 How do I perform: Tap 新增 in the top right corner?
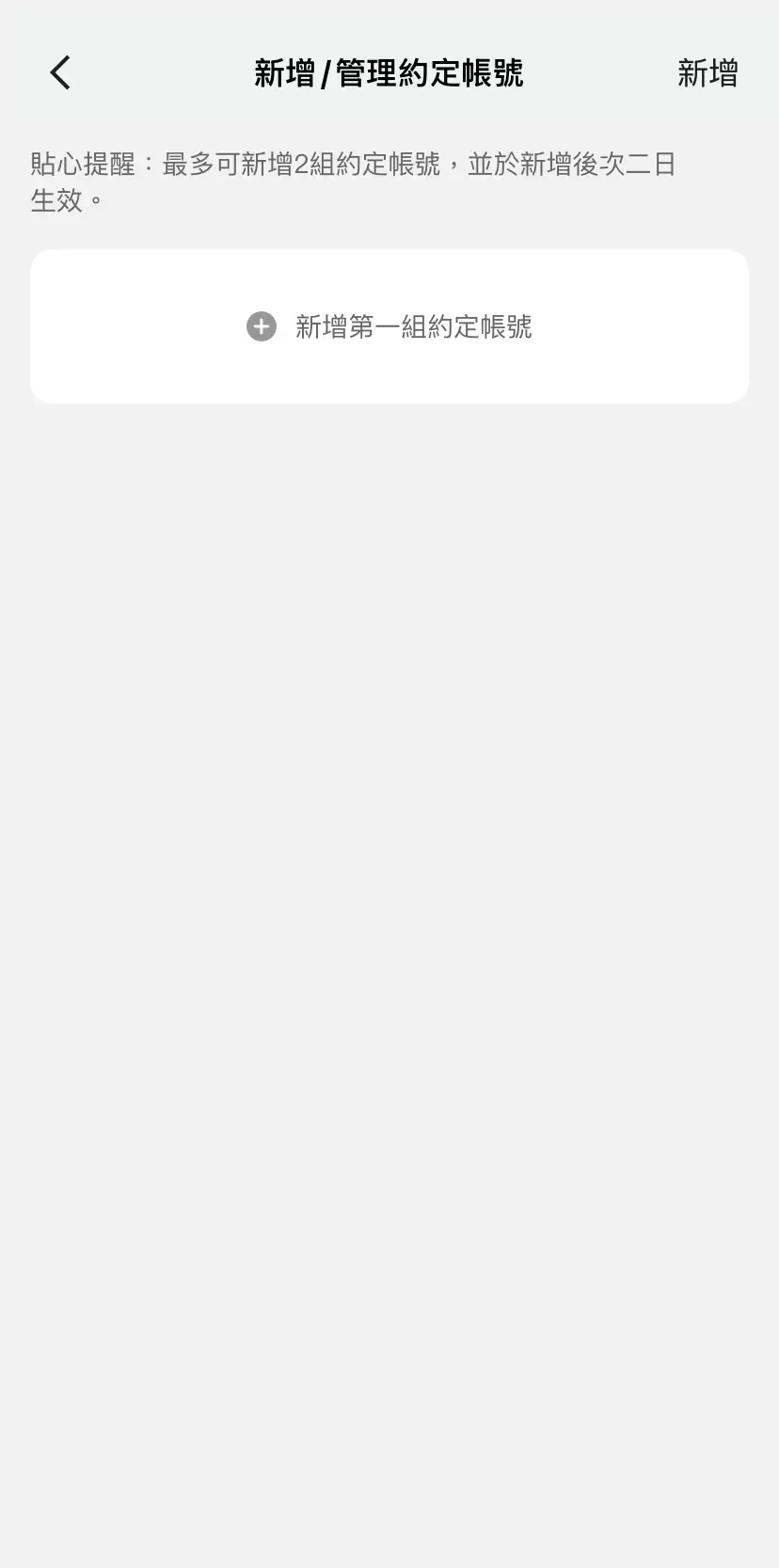[707, 73]
